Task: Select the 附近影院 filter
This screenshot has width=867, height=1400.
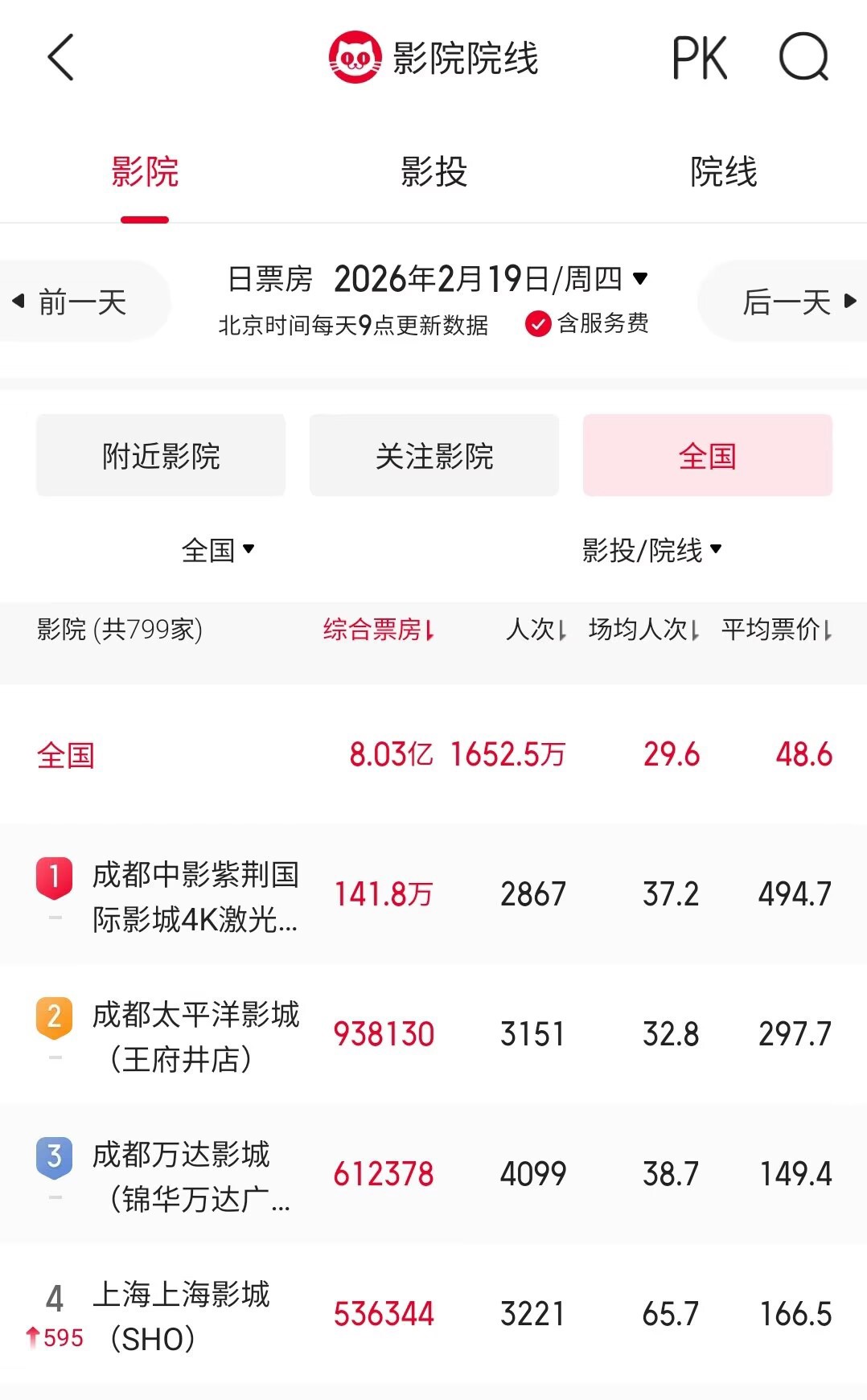Action: [161, 456]
